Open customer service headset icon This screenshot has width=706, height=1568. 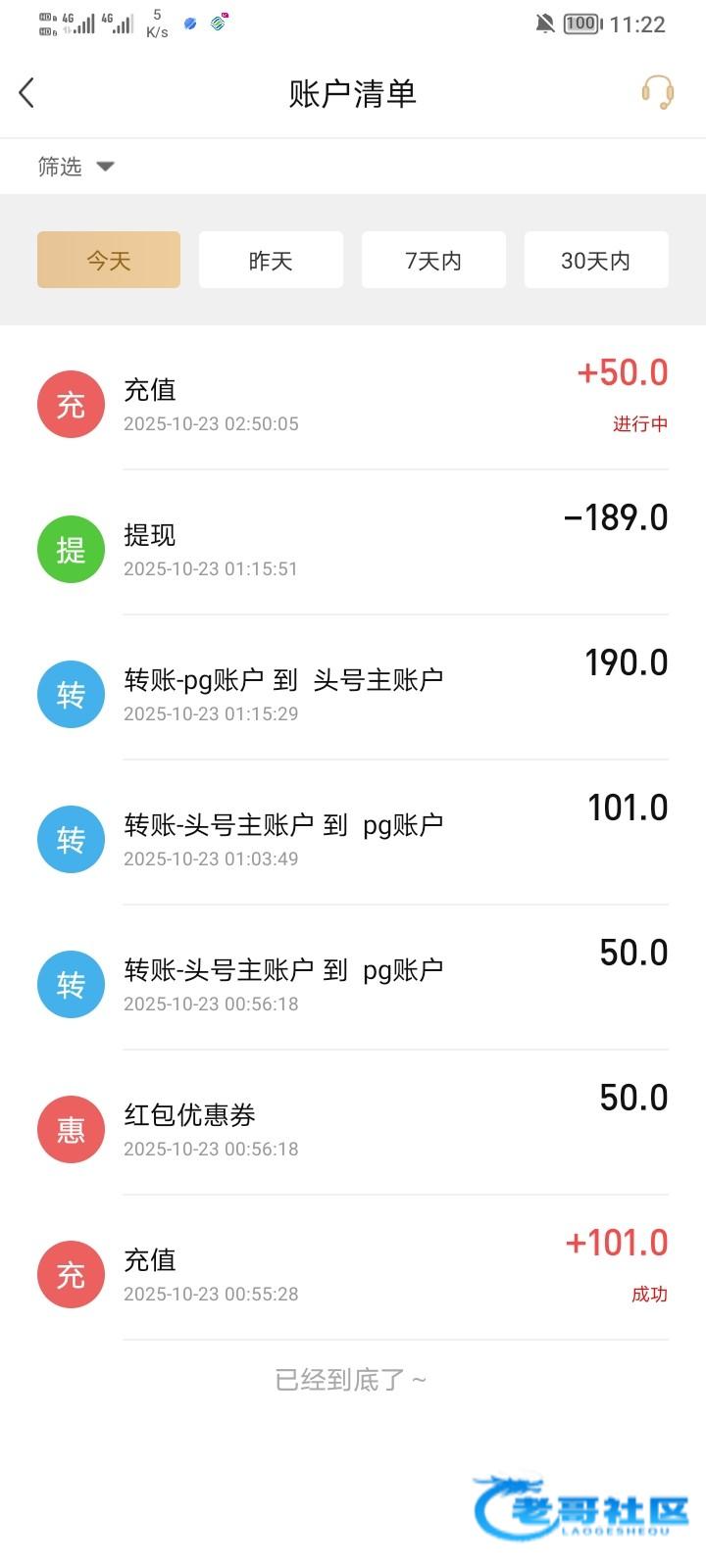[657, 93]
